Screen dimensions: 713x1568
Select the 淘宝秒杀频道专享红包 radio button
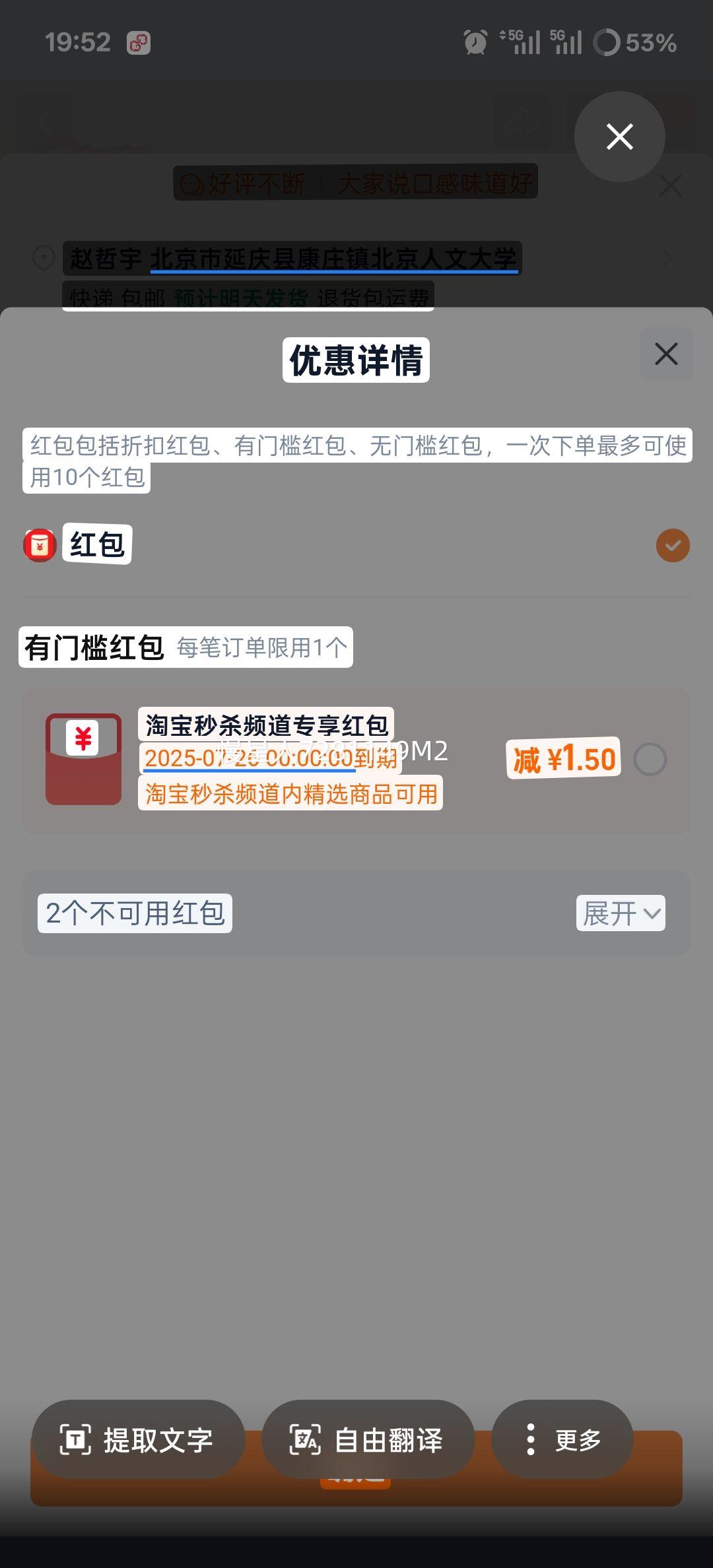pos(650,760)
